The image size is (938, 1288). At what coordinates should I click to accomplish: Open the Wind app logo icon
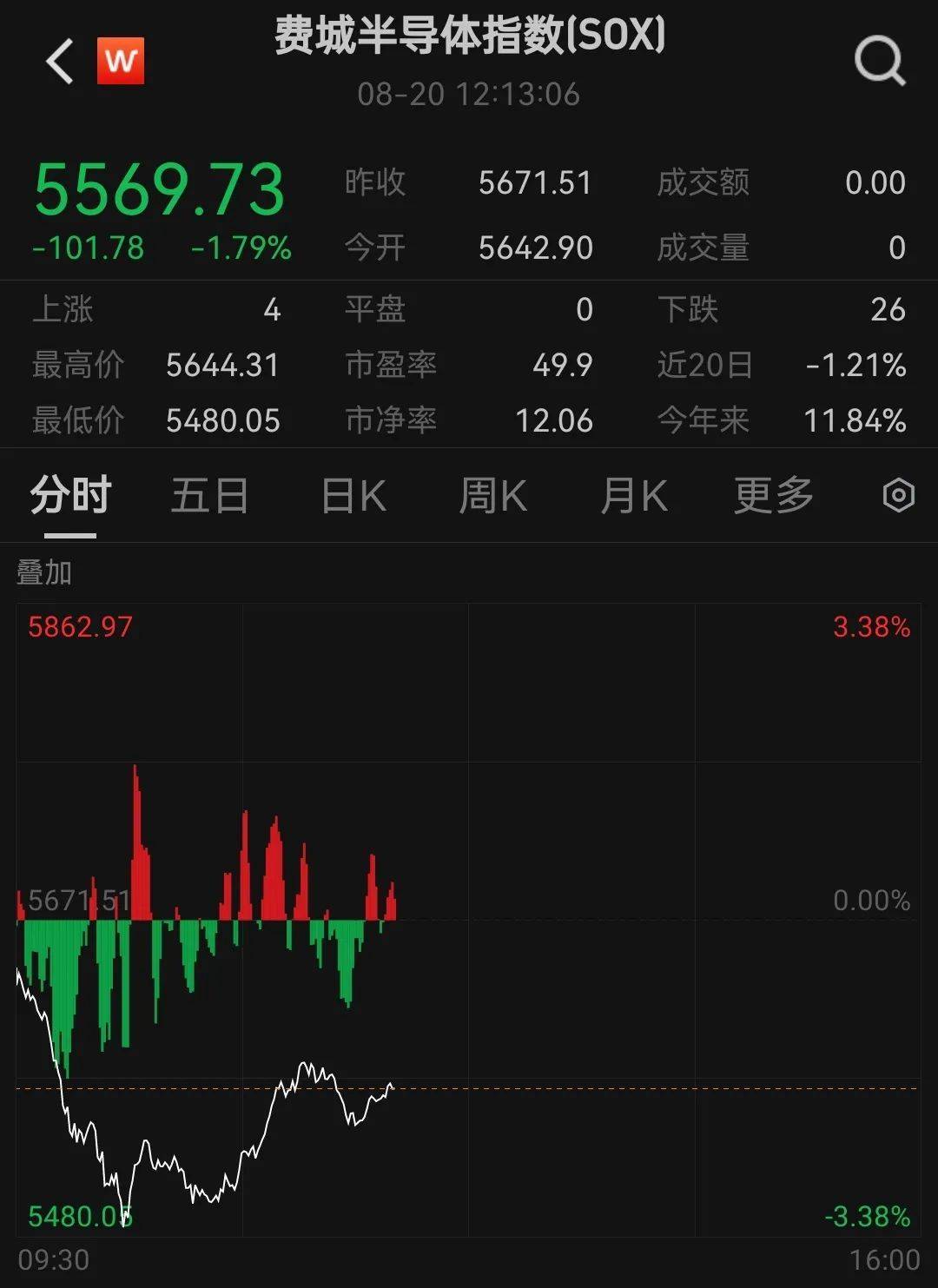(122, 62)
